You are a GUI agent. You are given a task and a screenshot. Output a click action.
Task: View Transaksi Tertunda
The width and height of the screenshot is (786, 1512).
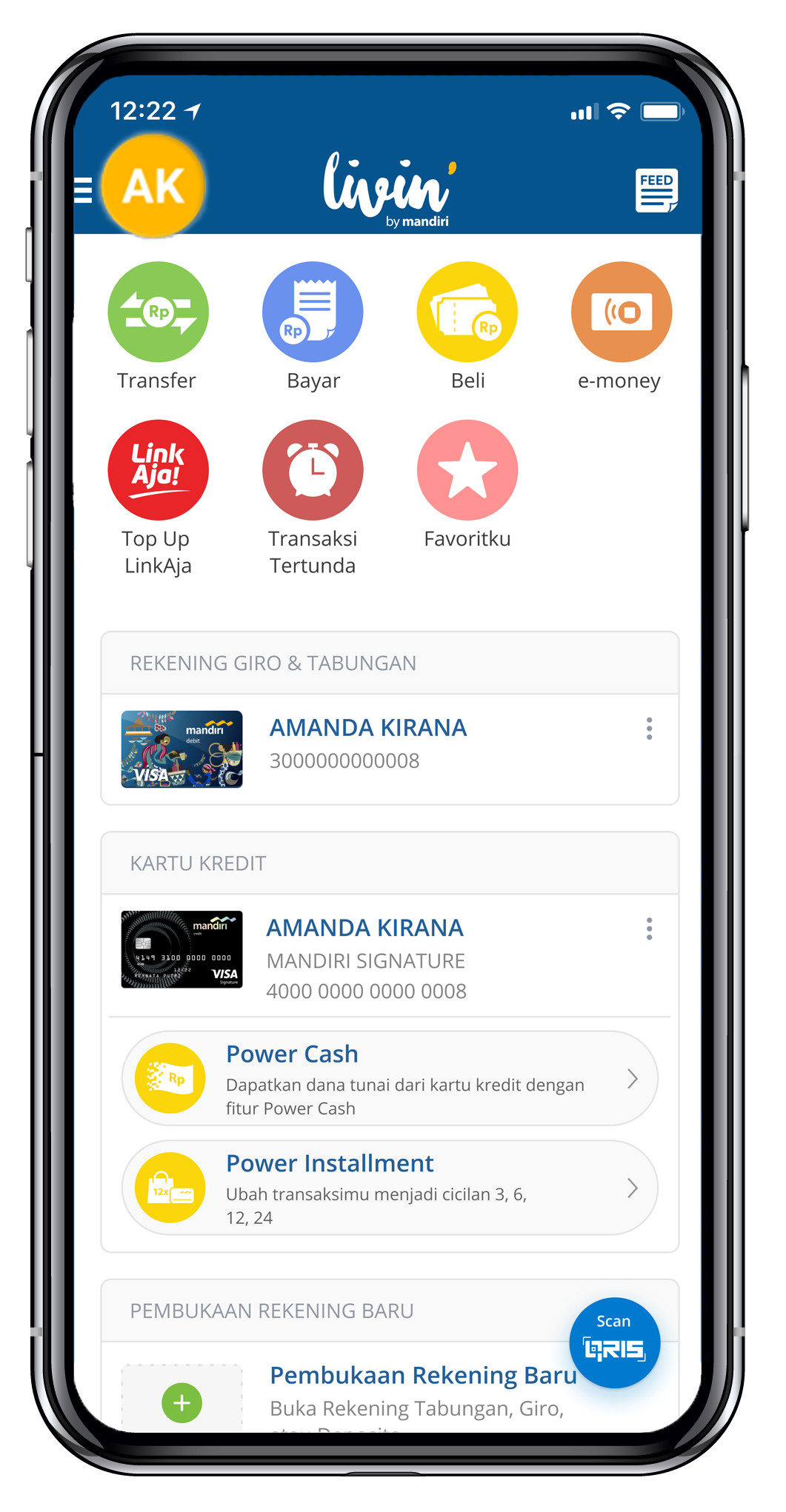tap(313, 498)
